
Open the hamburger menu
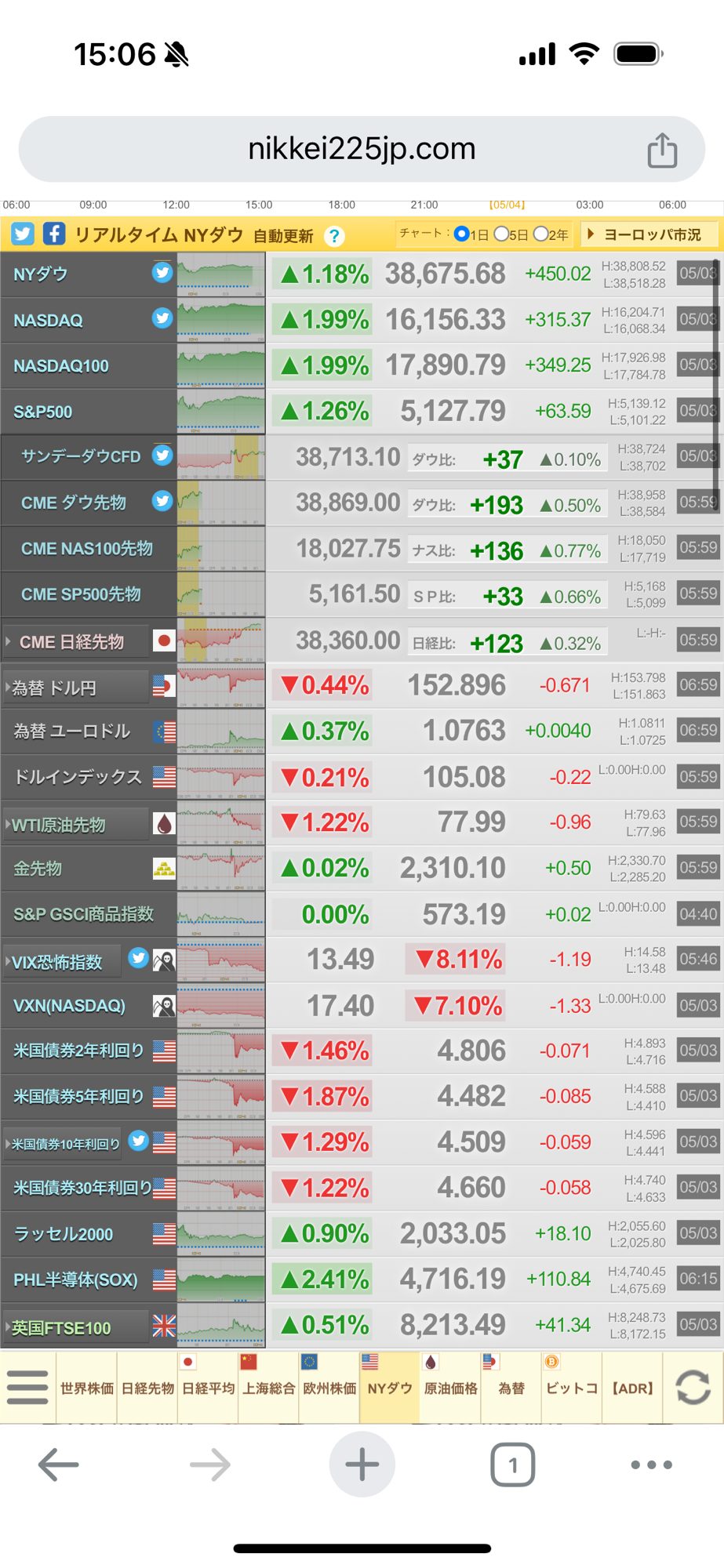pyautogui.click(x=27, y=1387)
